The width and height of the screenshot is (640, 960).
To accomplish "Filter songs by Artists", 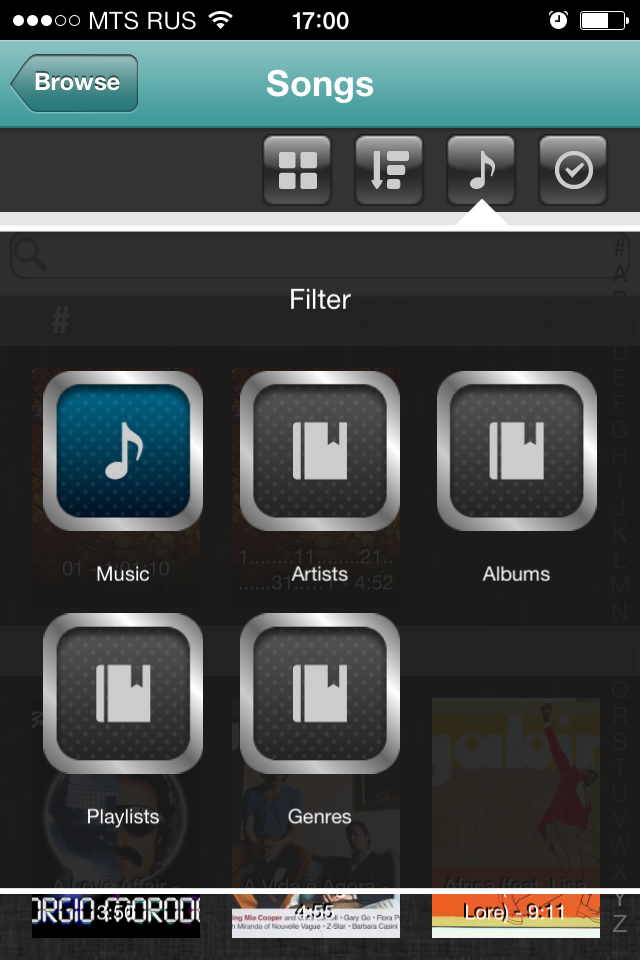I will (320, 451).
